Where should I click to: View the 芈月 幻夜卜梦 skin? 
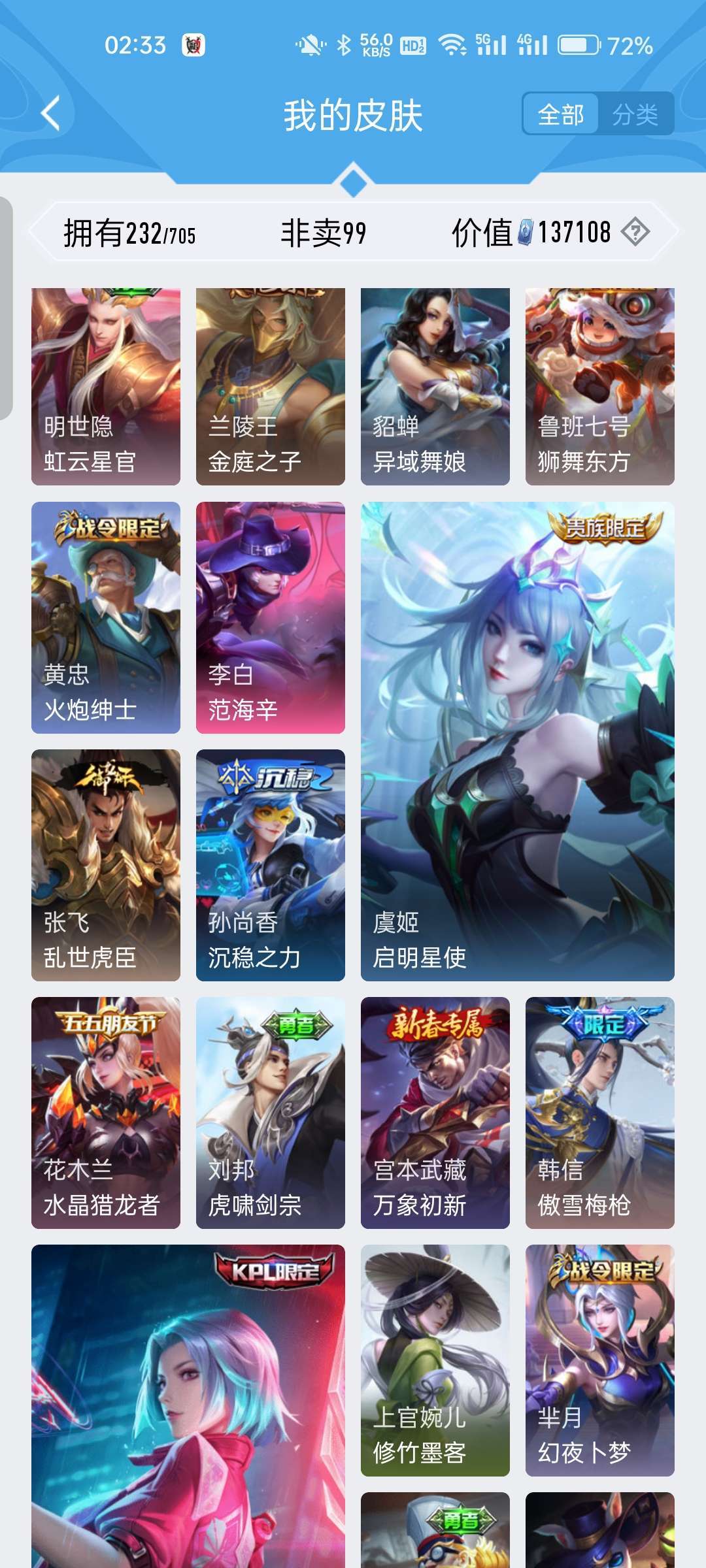pos(600,1360)
